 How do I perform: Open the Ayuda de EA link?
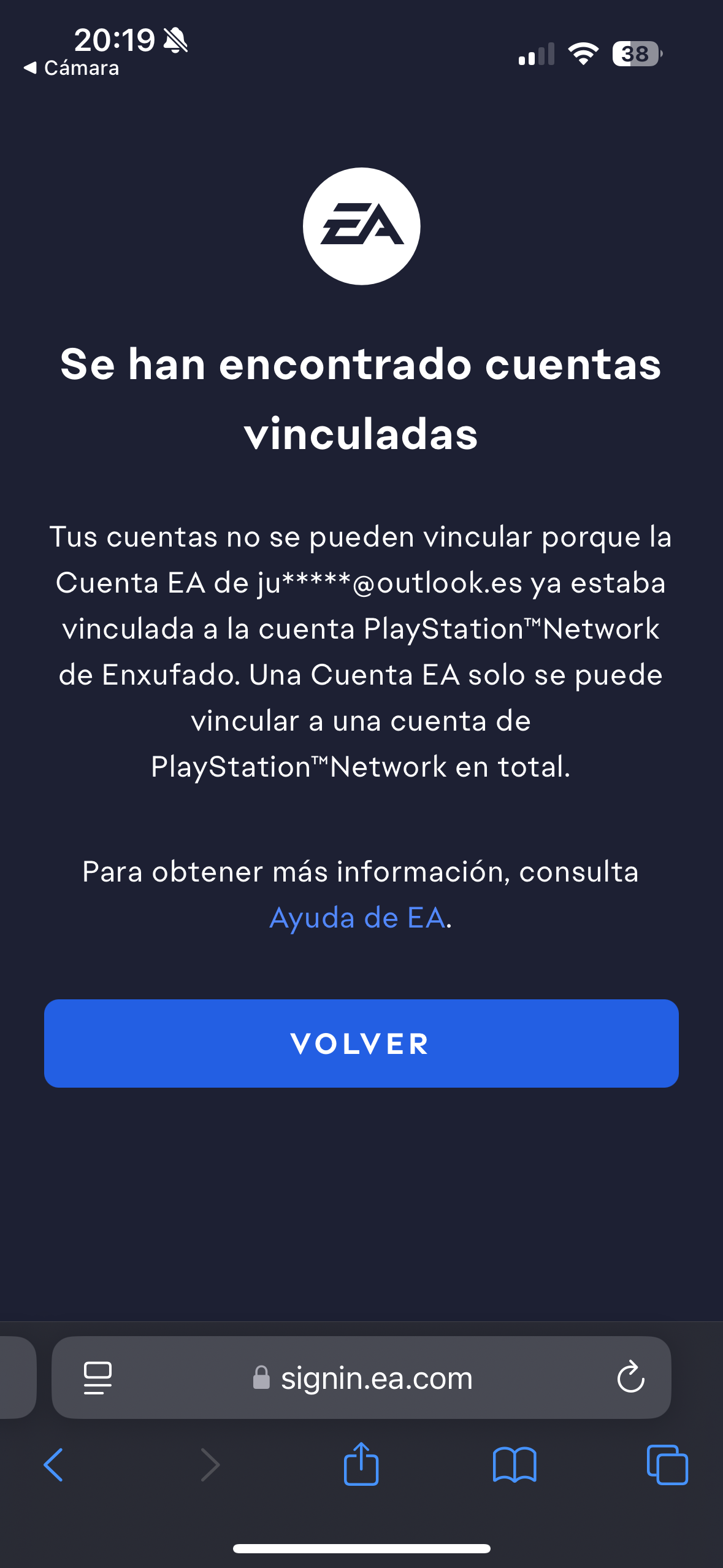357,918
